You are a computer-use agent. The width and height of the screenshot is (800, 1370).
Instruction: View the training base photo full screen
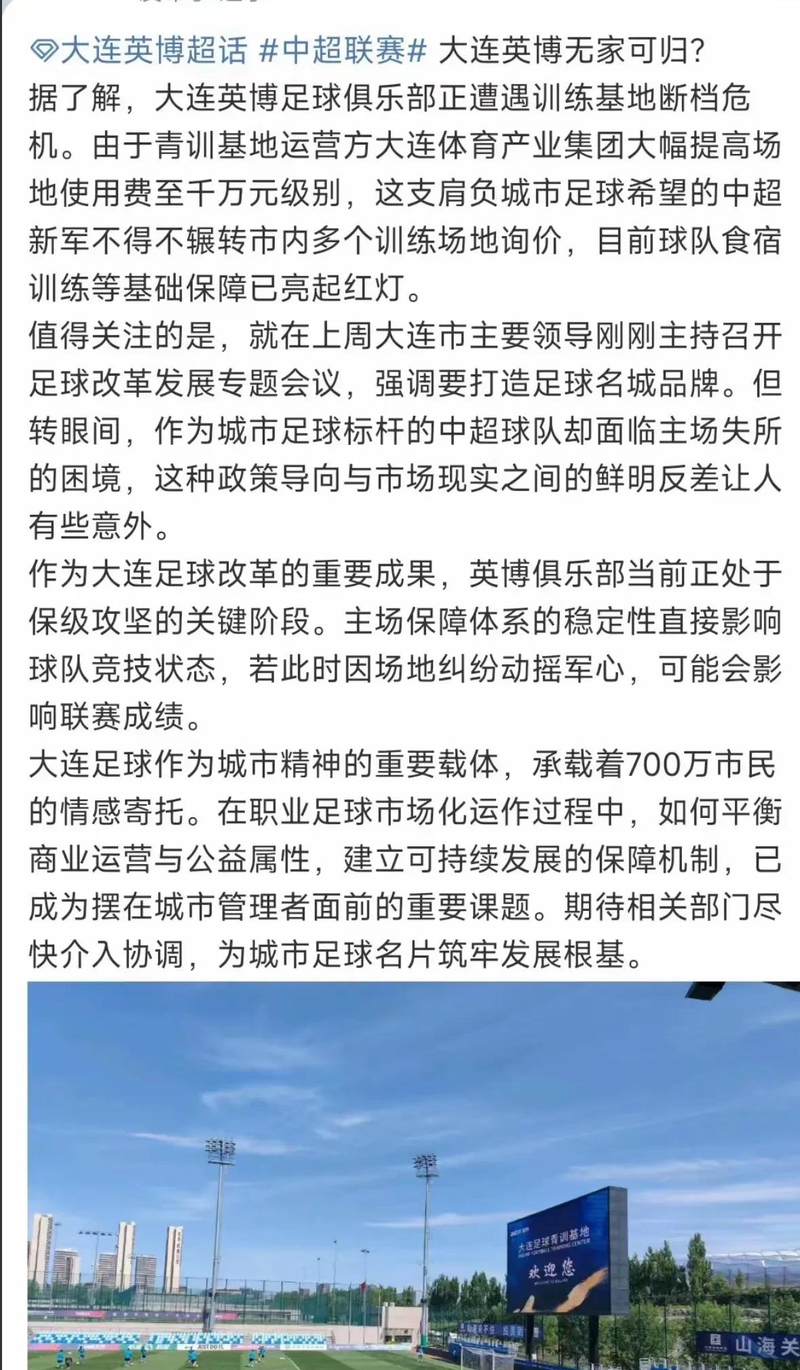tap(400, 1175)
